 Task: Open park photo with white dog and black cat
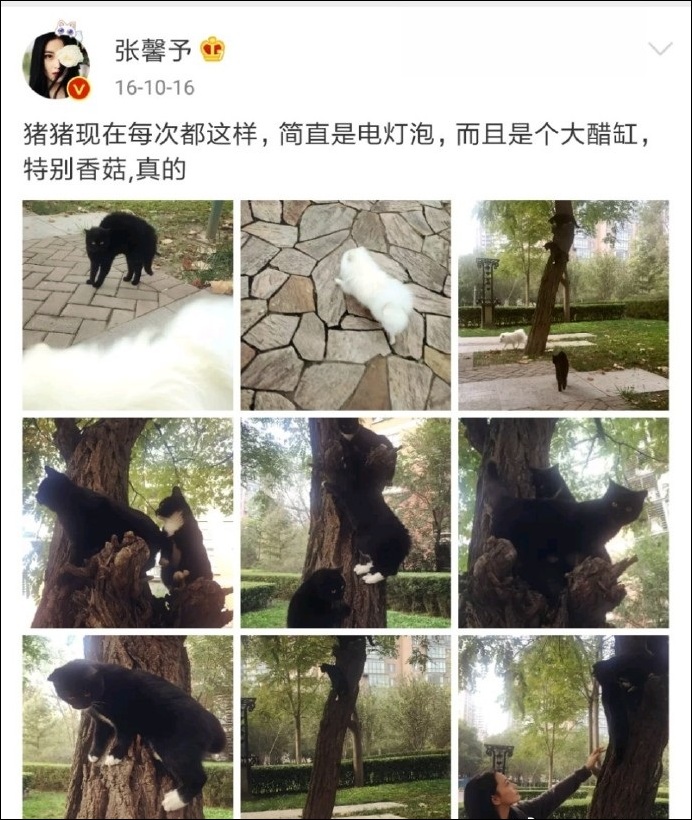pyautogui.click(x=563, y=305)
